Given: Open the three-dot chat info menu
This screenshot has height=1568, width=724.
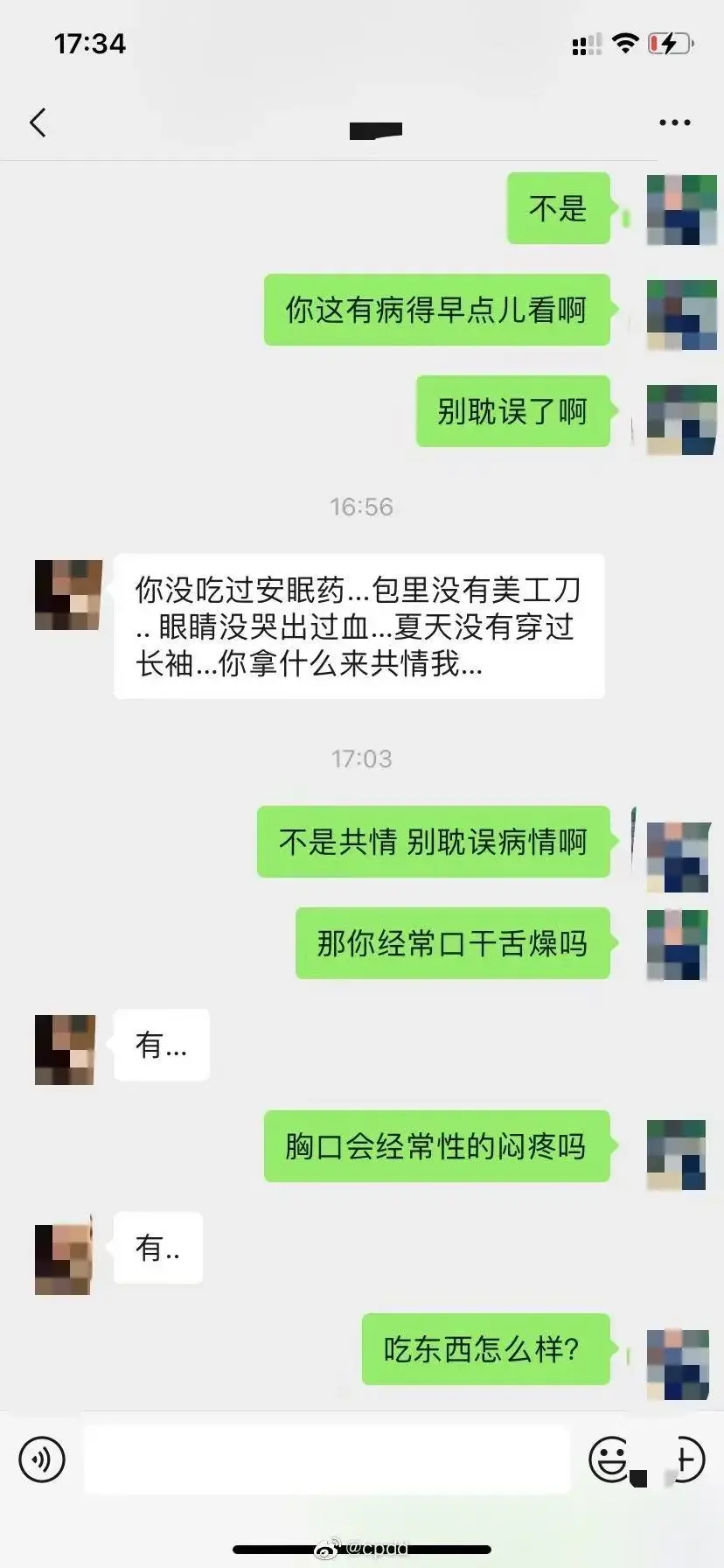Looking at the screenshot, I should pyautogui.click(x=674, y=122).
